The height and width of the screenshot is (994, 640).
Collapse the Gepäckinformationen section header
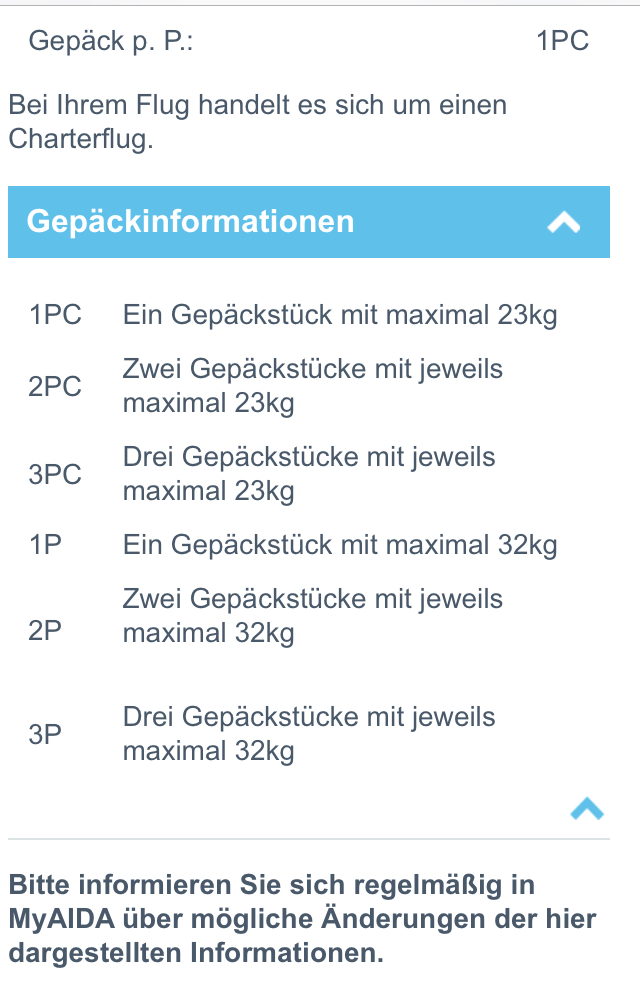tap(564, 222)
